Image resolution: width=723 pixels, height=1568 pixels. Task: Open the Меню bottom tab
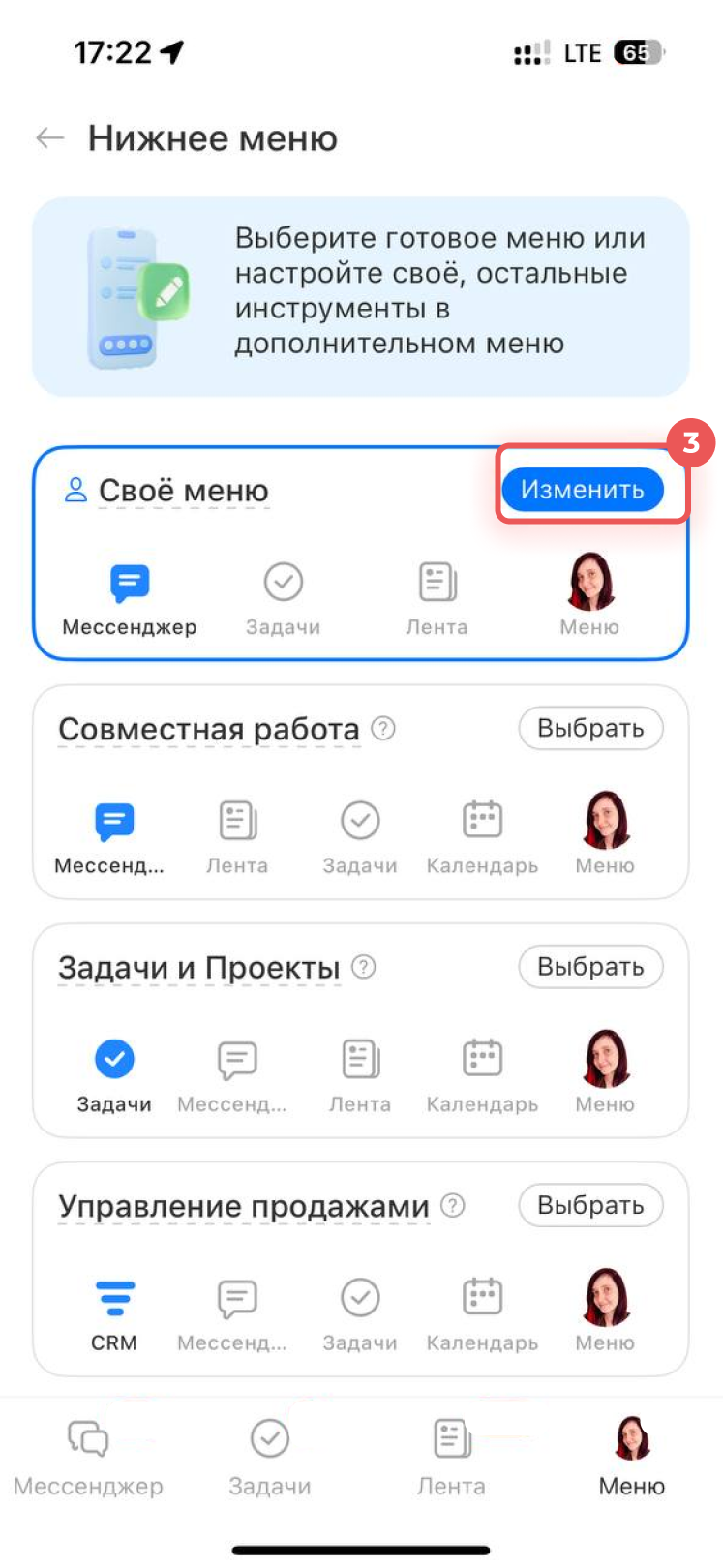pos(632,1457)
